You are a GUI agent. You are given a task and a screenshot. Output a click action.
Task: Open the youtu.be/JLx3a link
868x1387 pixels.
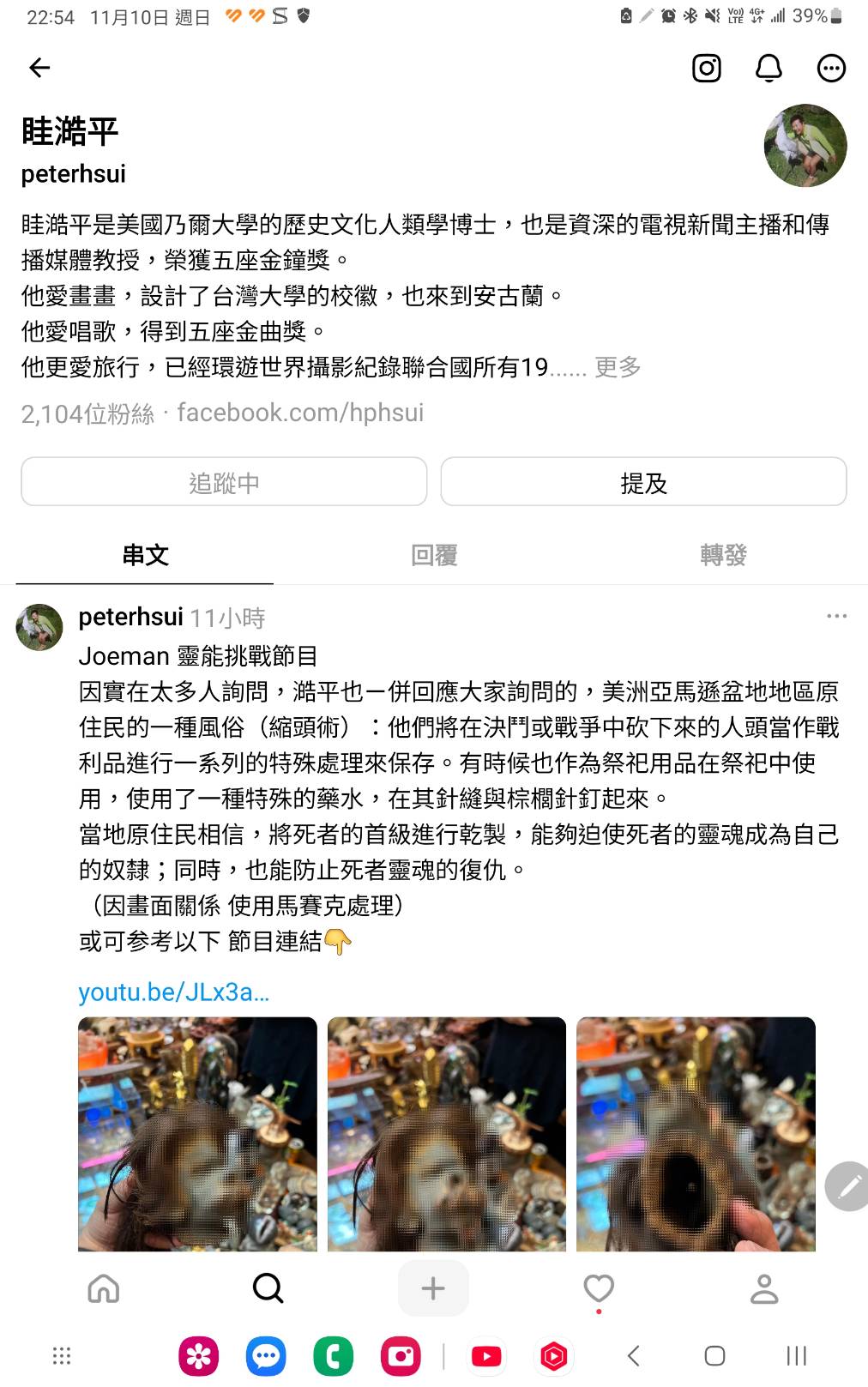[x=174, y=992]
